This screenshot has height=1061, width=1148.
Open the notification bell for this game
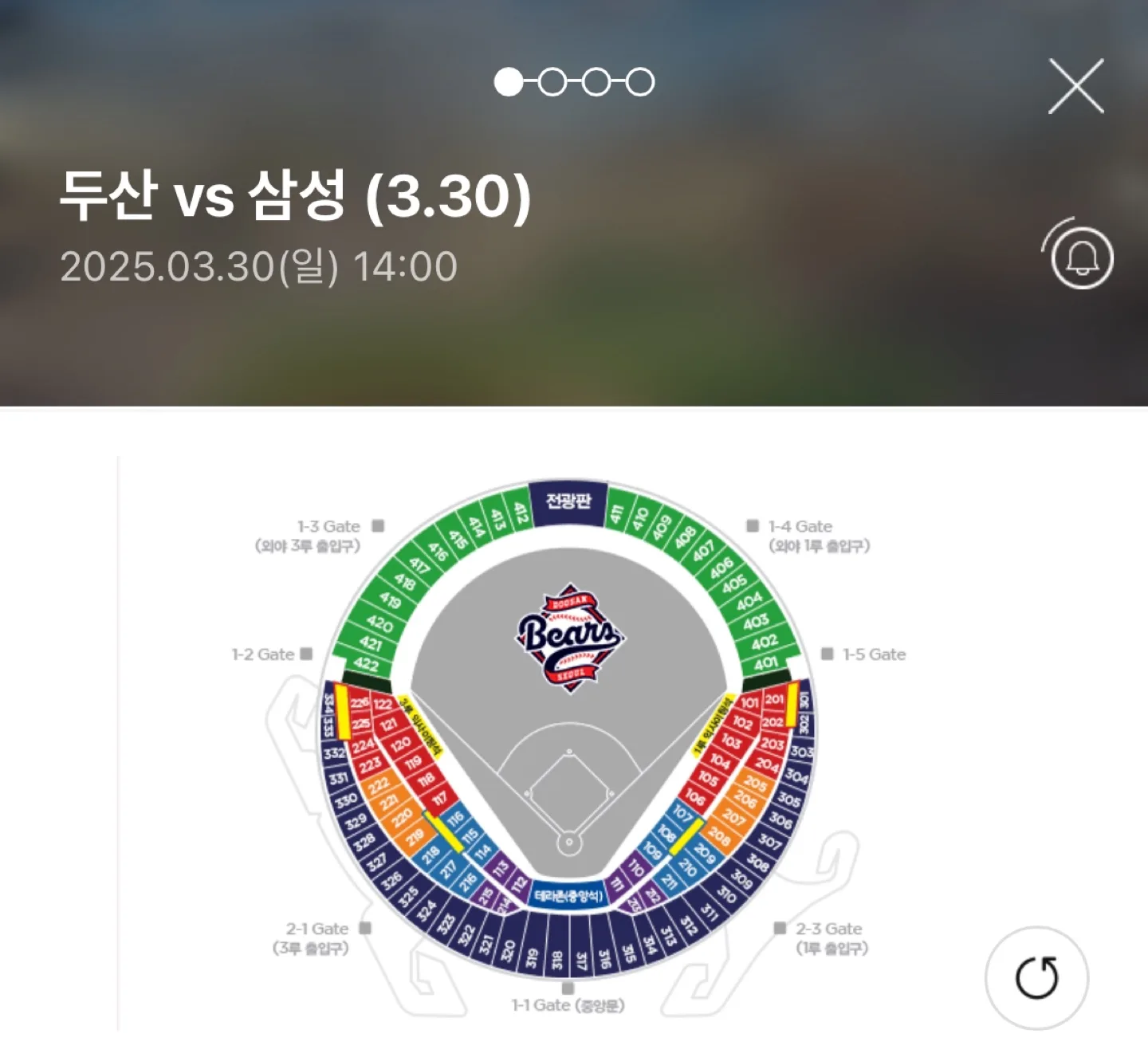1082,257
